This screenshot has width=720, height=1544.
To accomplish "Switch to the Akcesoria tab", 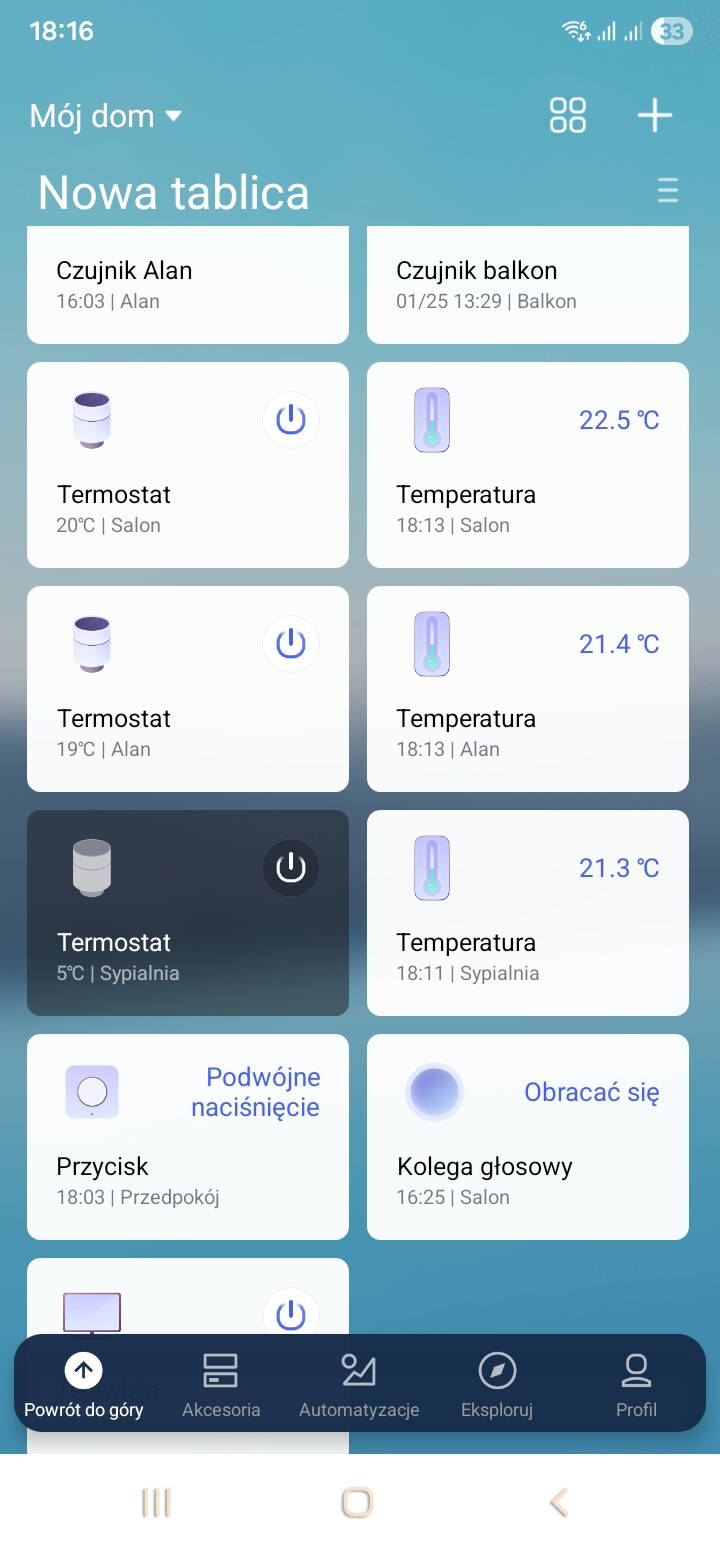I will (x=221, y=1385).
